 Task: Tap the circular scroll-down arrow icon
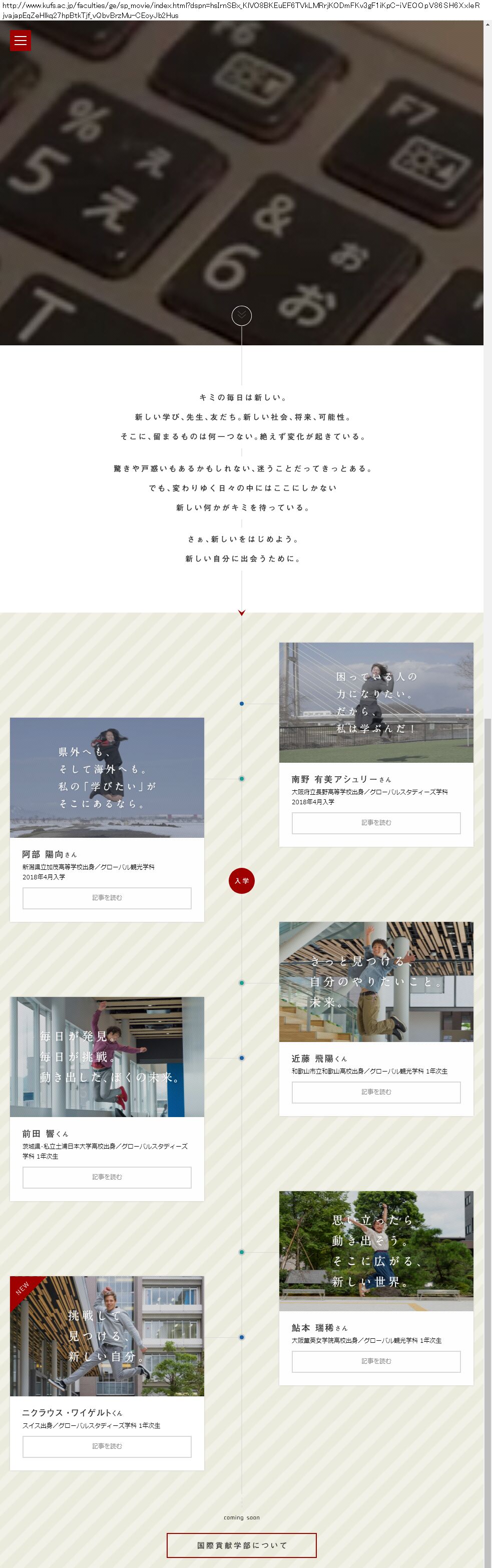pyautogui.click(x=242, y=315)
